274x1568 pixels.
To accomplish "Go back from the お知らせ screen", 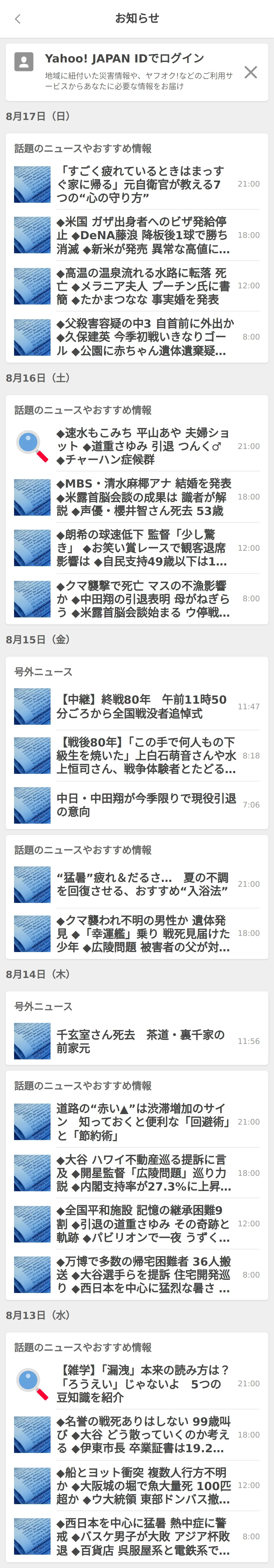I will click(x=18, y=19).
